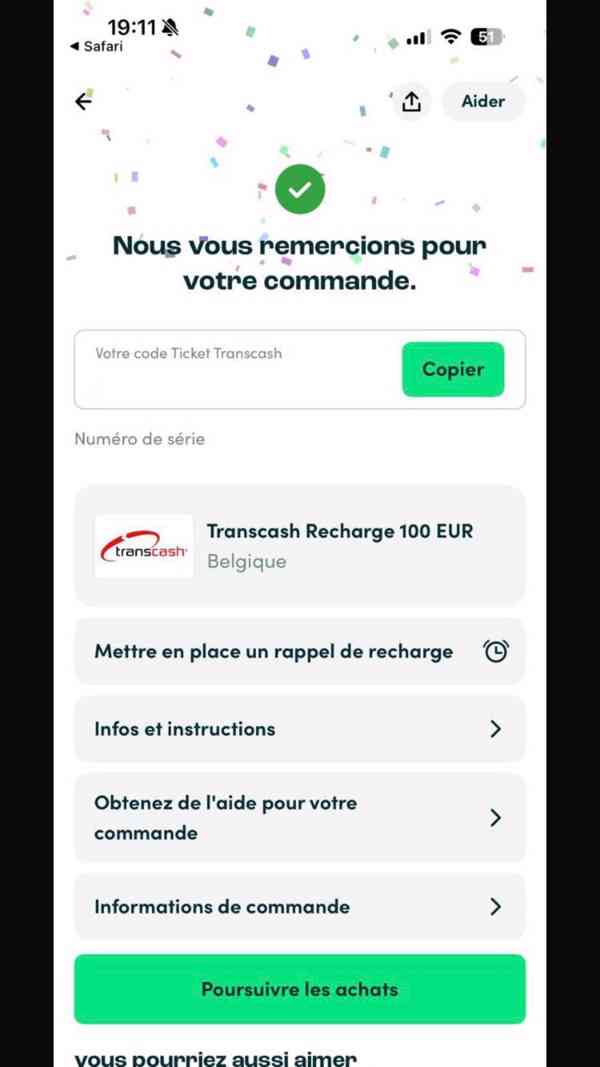Image resolution: width=600 pixels, height=1067 pixels.
Task: Share this order confirmation
Action: (411, 101)
